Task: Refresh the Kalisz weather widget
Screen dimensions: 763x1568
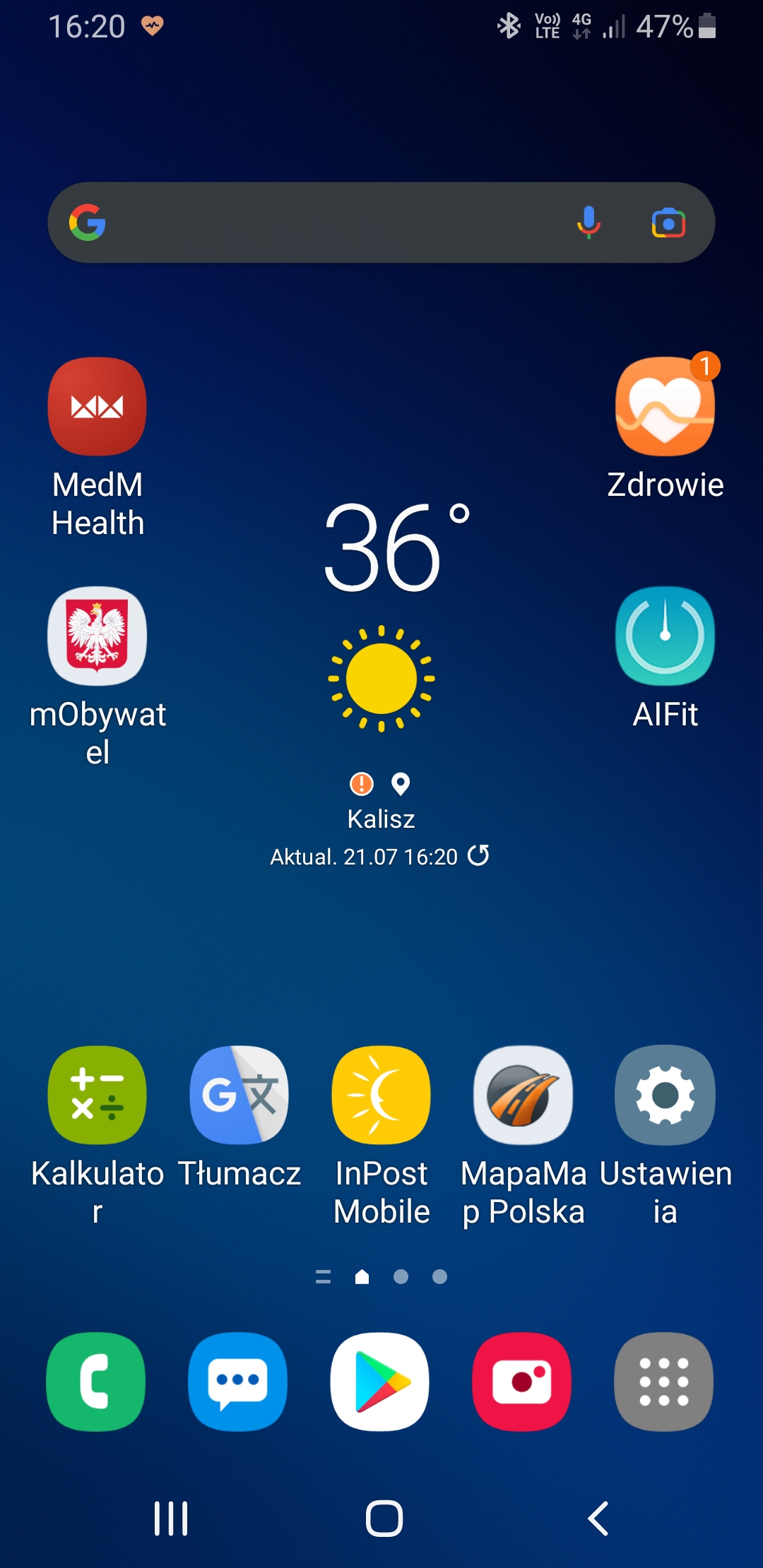Action: coord(479,855)
